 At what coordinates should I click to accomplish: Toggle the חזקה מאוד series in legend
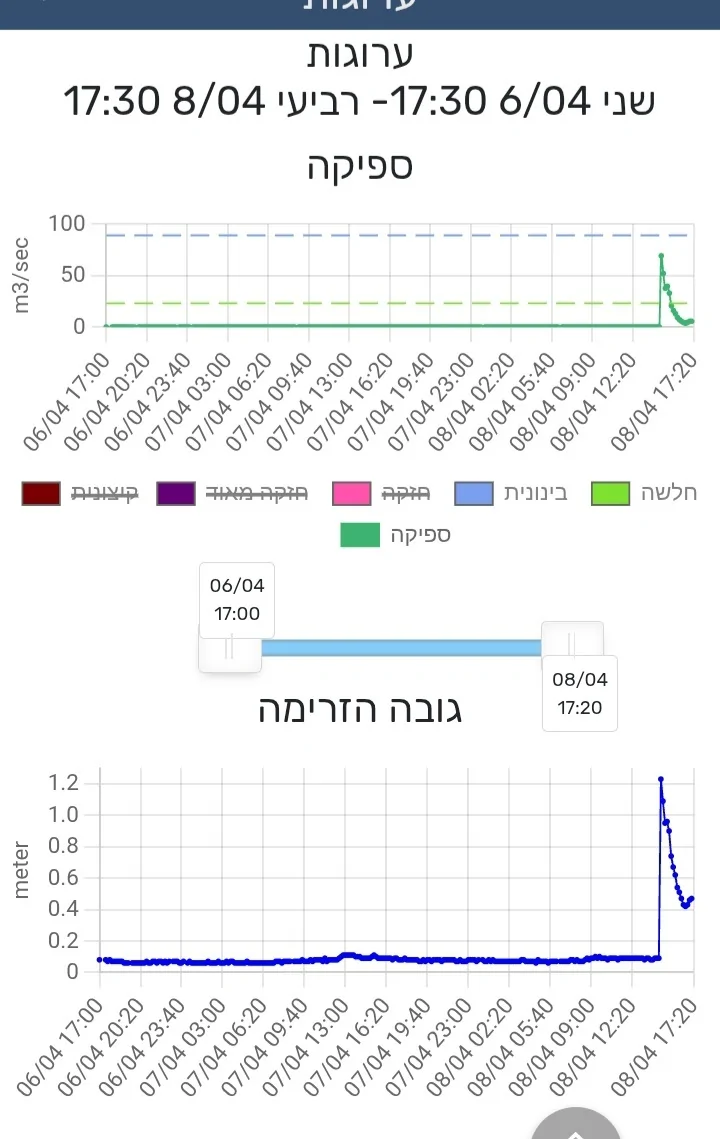click(x=231, y=493)
